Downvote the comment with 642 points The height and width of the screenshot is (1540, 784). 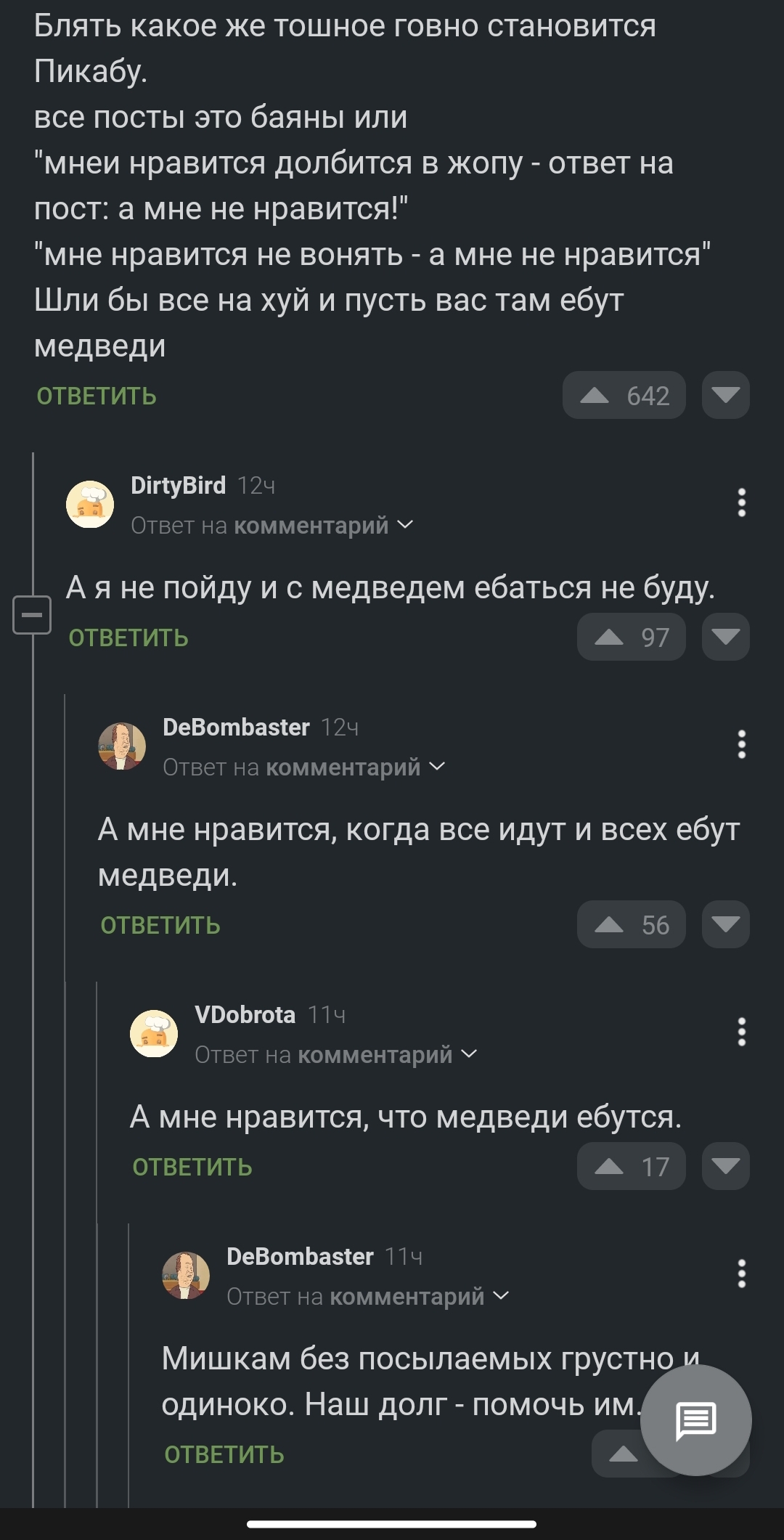[725, 395]
